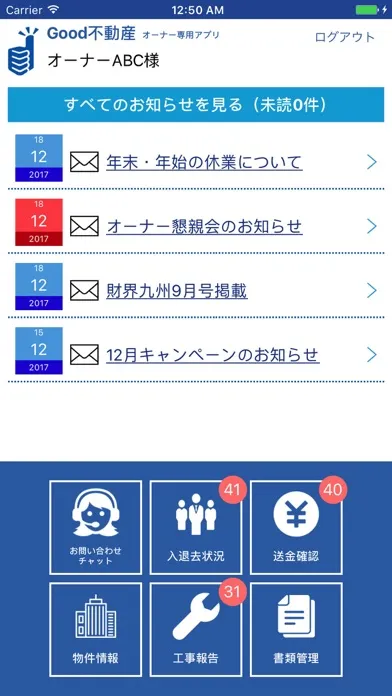This screenshot has width=392, height=696.
Task: Open すべてのお知らせを見る banner
Action: tap(196, 104)
